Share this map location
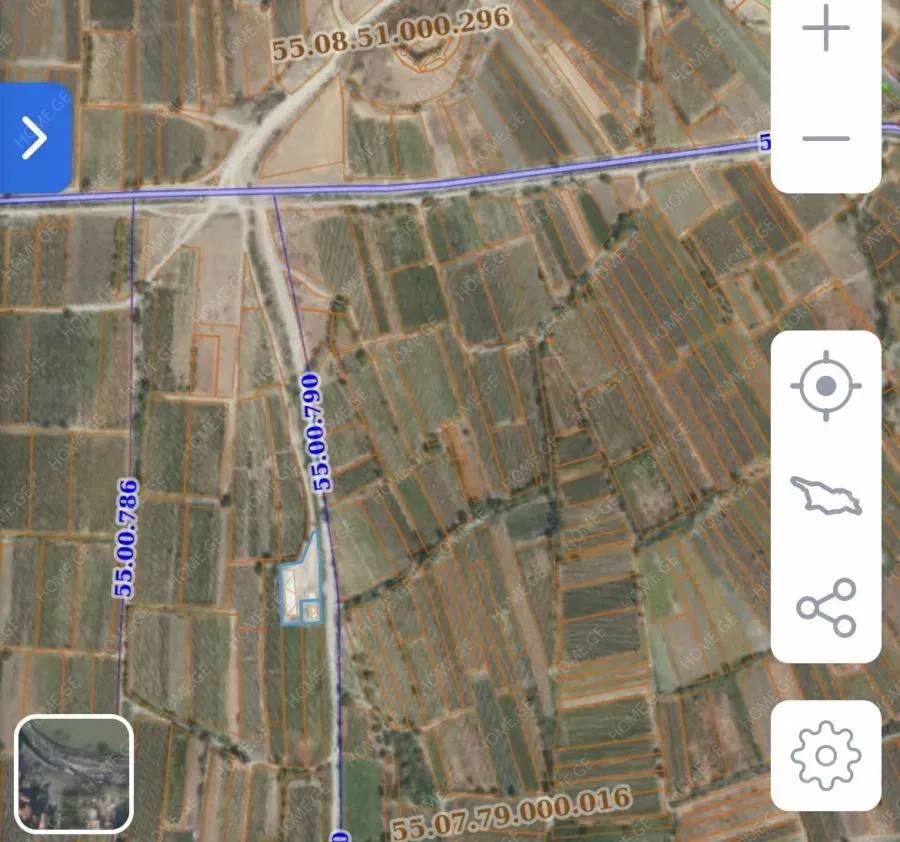 tap(826, 607)
